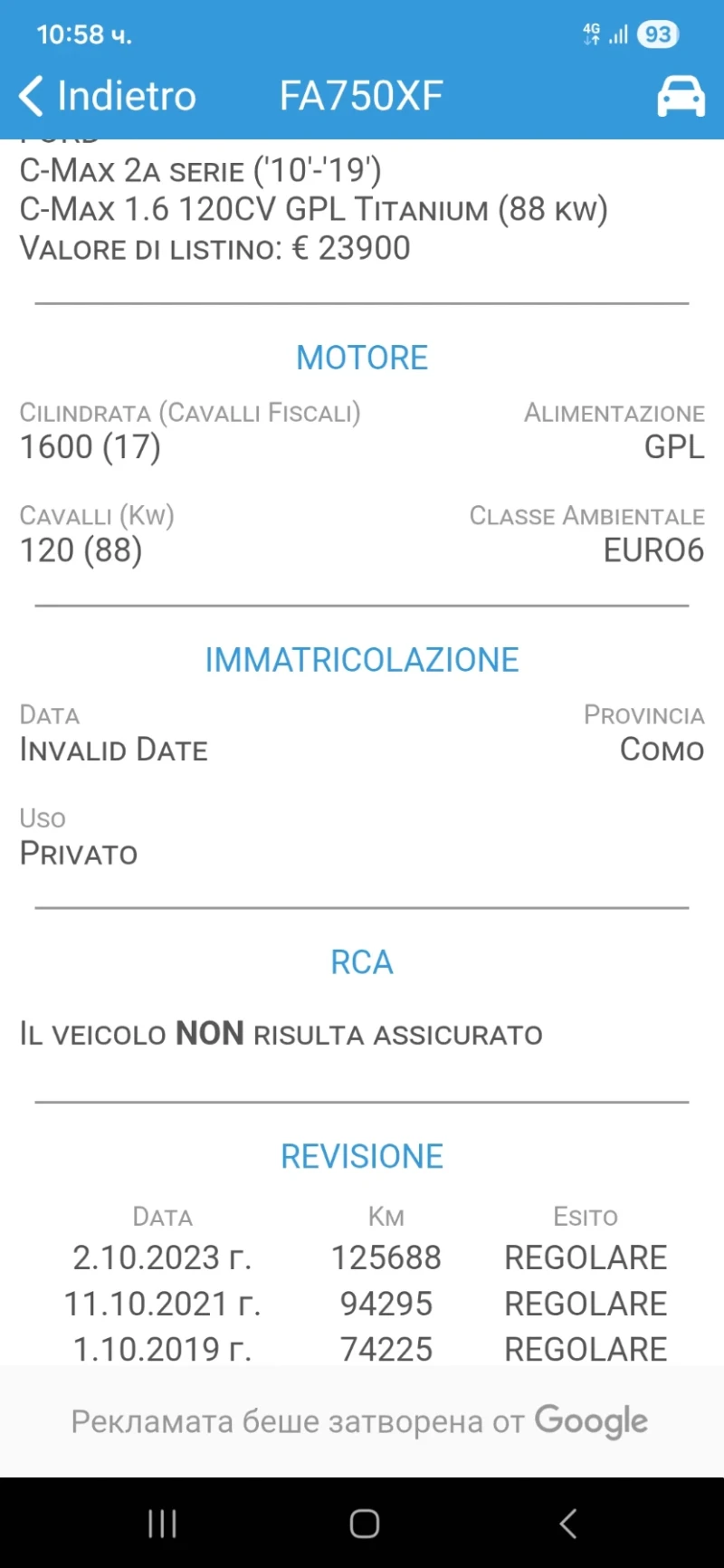The image size is (724, 1568).
Task: Select the Invalid Date field
Action: [x=114, y=749]
